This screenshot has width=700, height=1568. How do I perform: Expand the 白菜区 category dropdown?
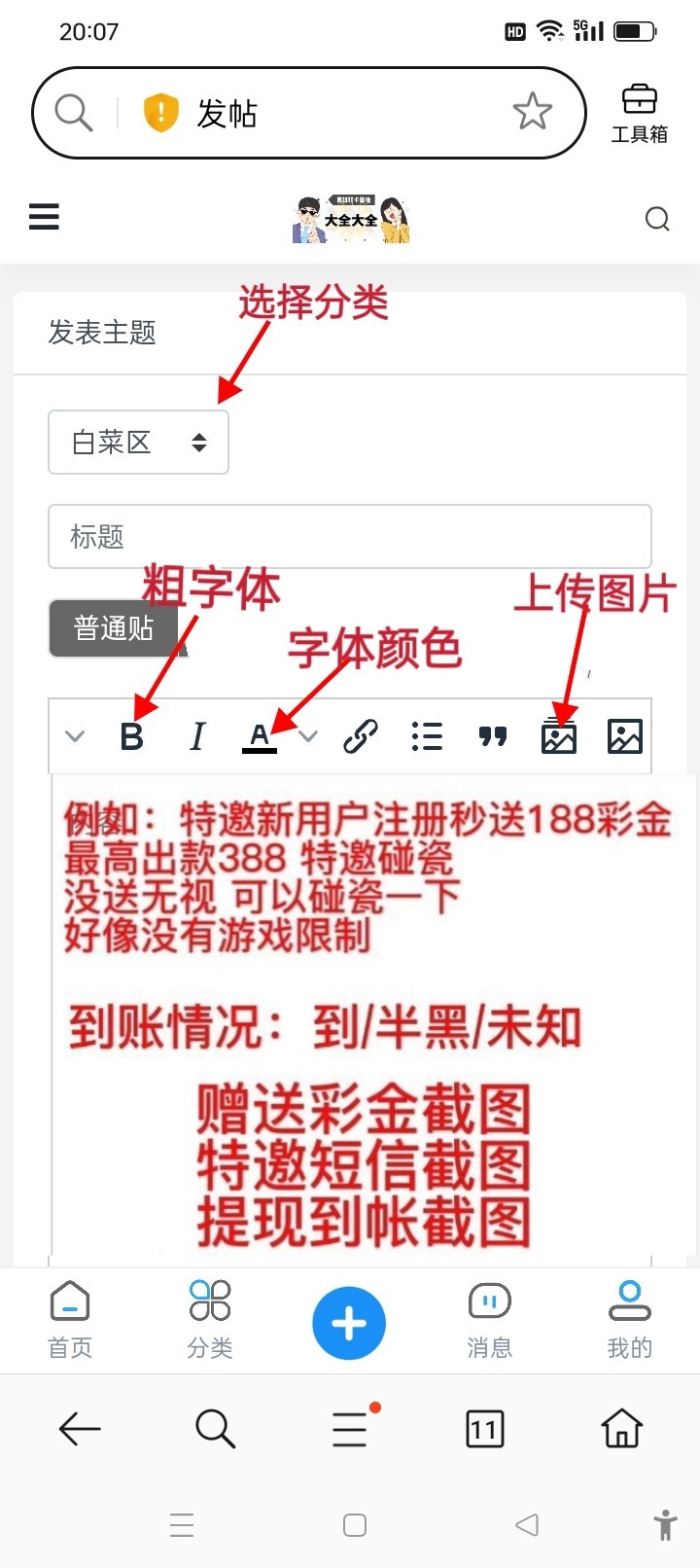point(138,443)
